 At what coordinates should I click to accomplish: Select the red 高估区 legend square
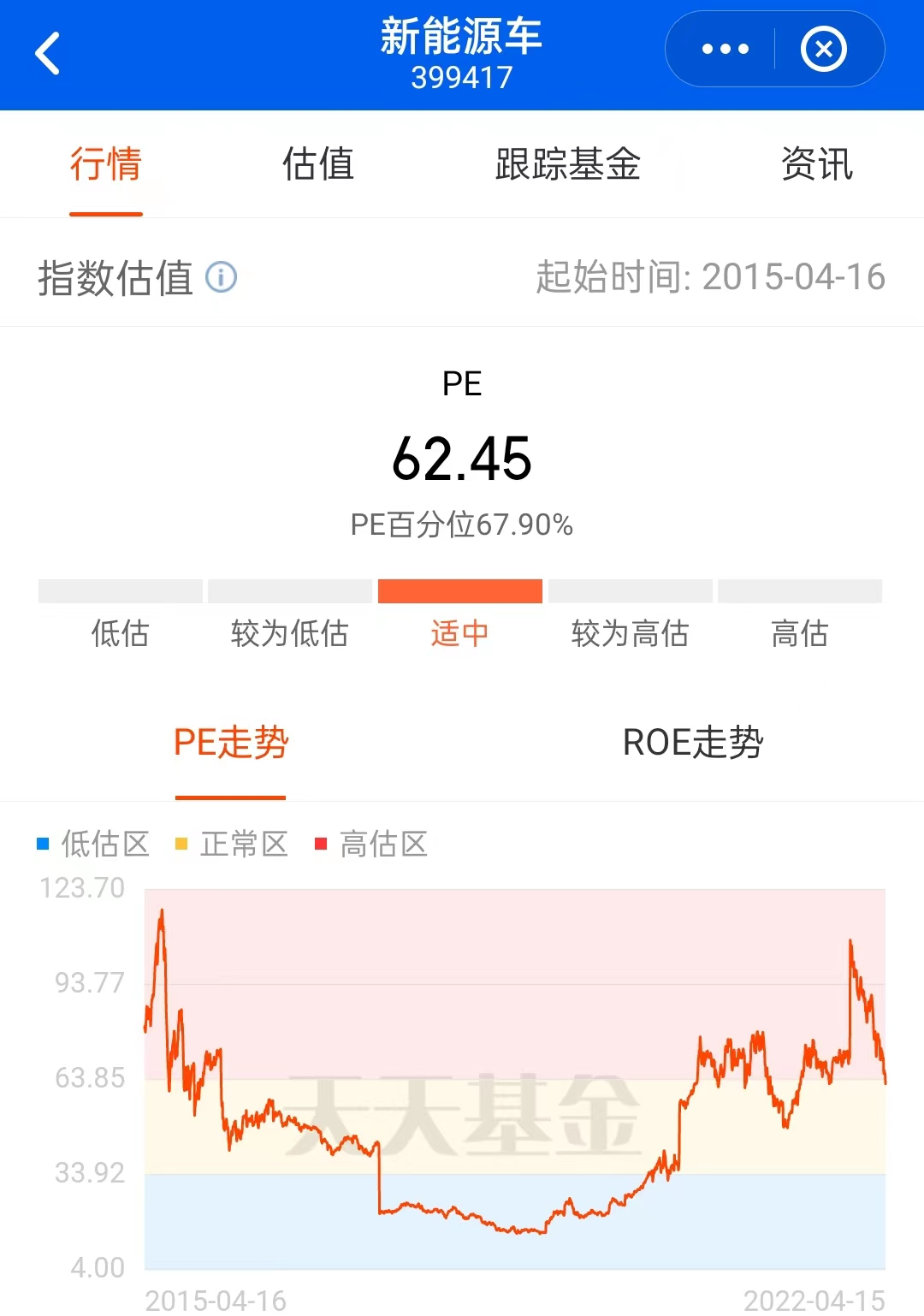(320, 845)
